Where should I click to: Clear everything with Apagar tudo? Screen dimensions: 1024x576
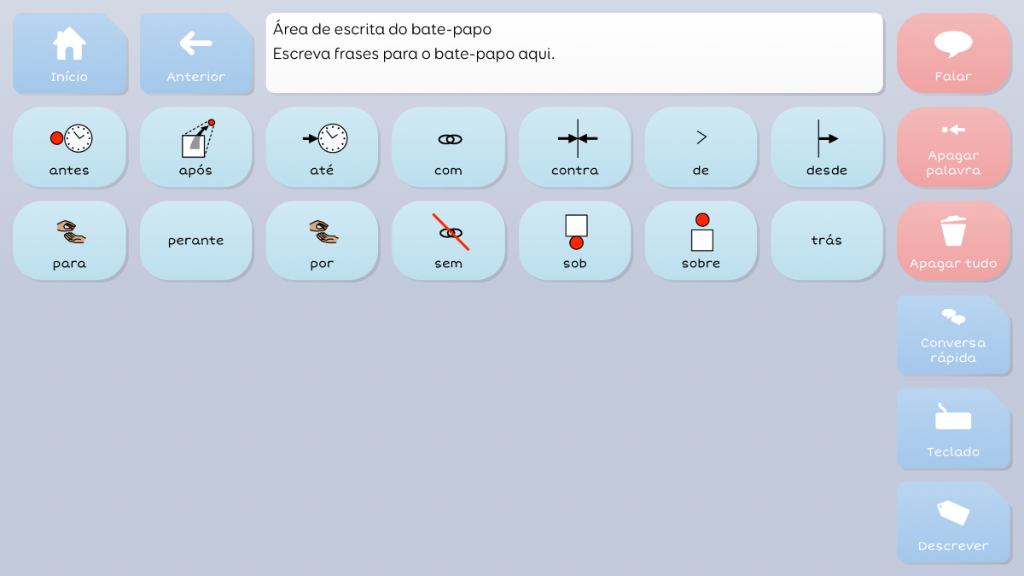953,241
